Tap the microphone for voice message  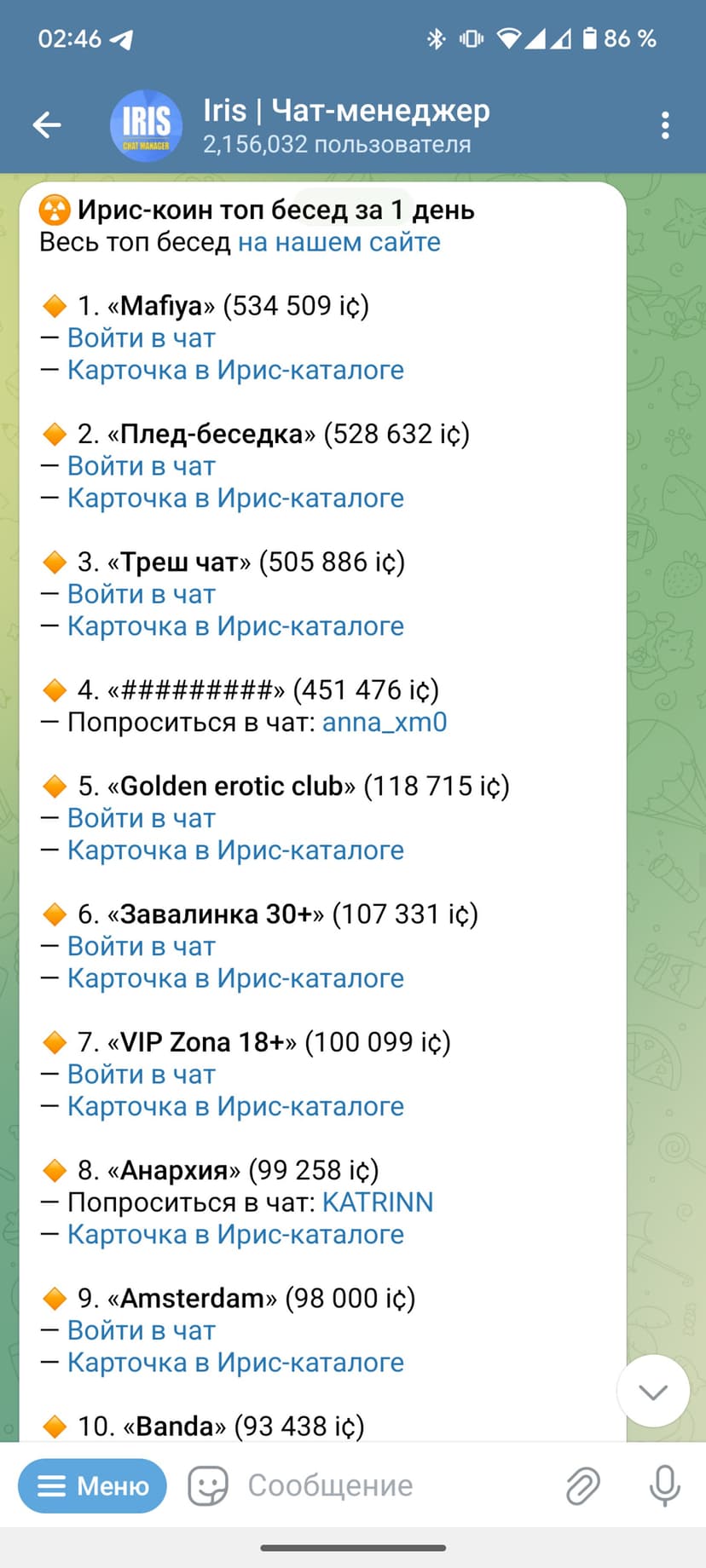[x=664, y=1486]
